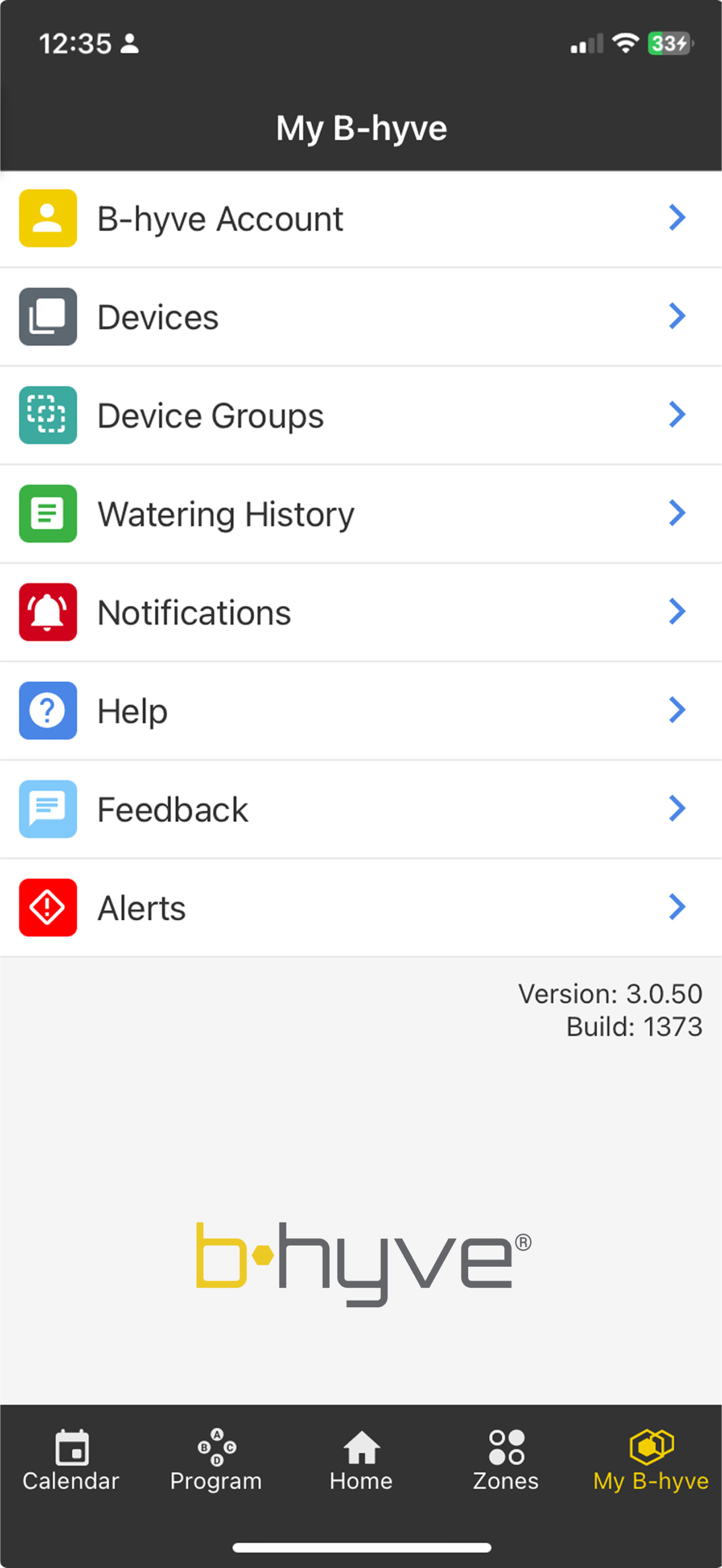The height and width of the screenshot is (1568, 722).
Task: Open Notifications settings
Action: coord(360,612)
